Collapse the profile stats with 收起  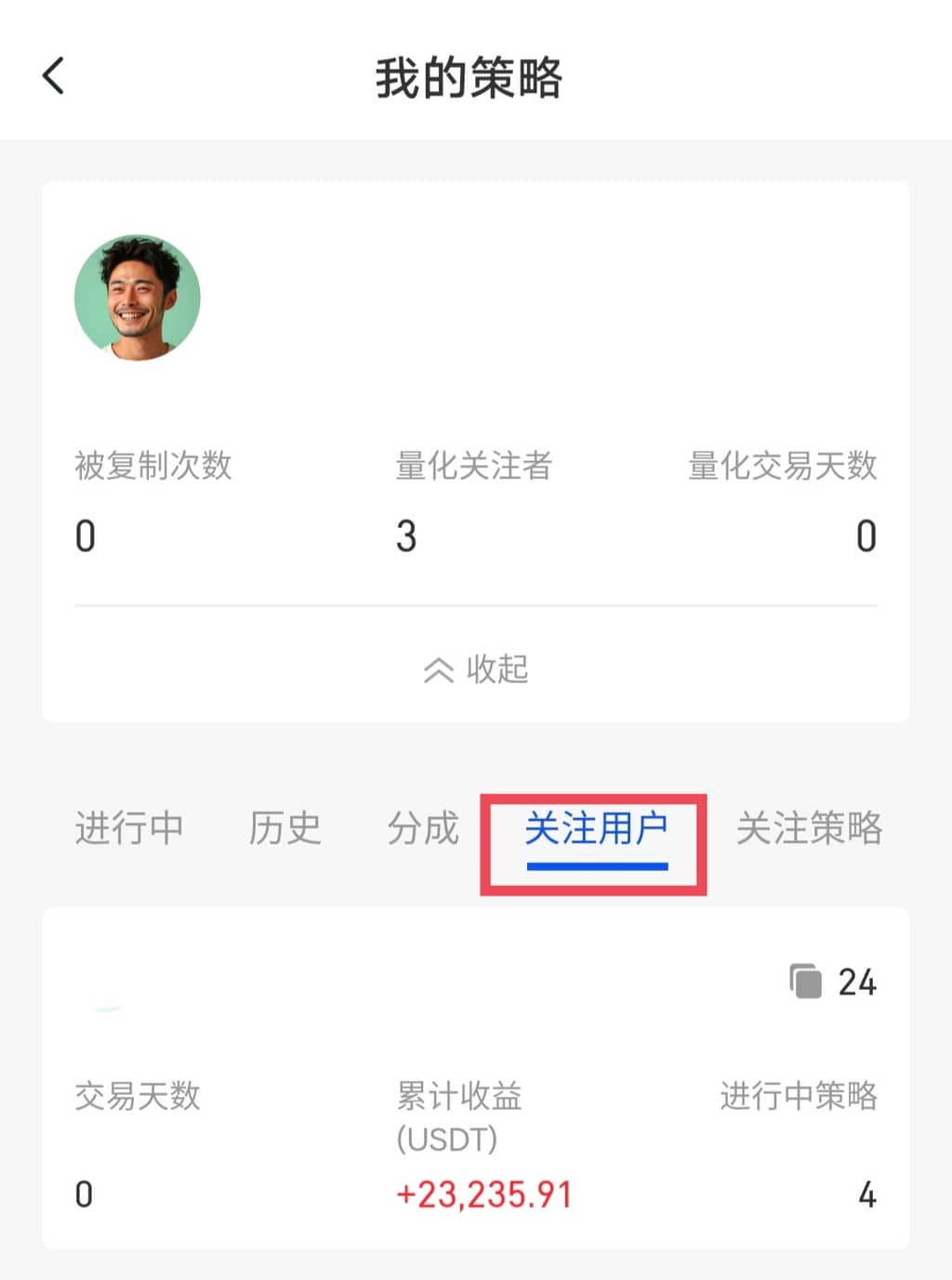476,668
